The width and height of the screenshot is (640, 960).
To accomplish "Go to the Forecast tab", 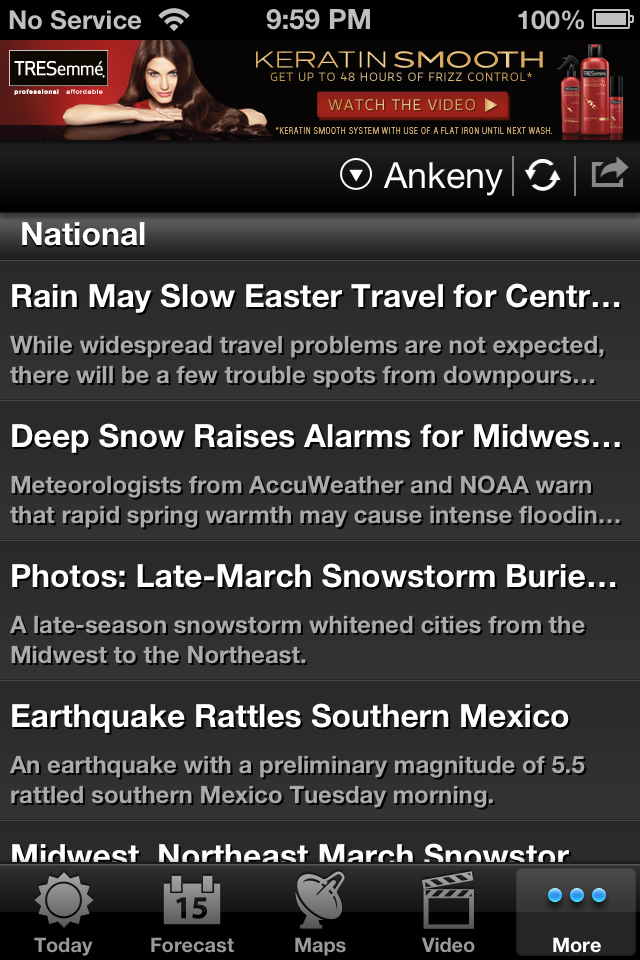I will (192, 914).
